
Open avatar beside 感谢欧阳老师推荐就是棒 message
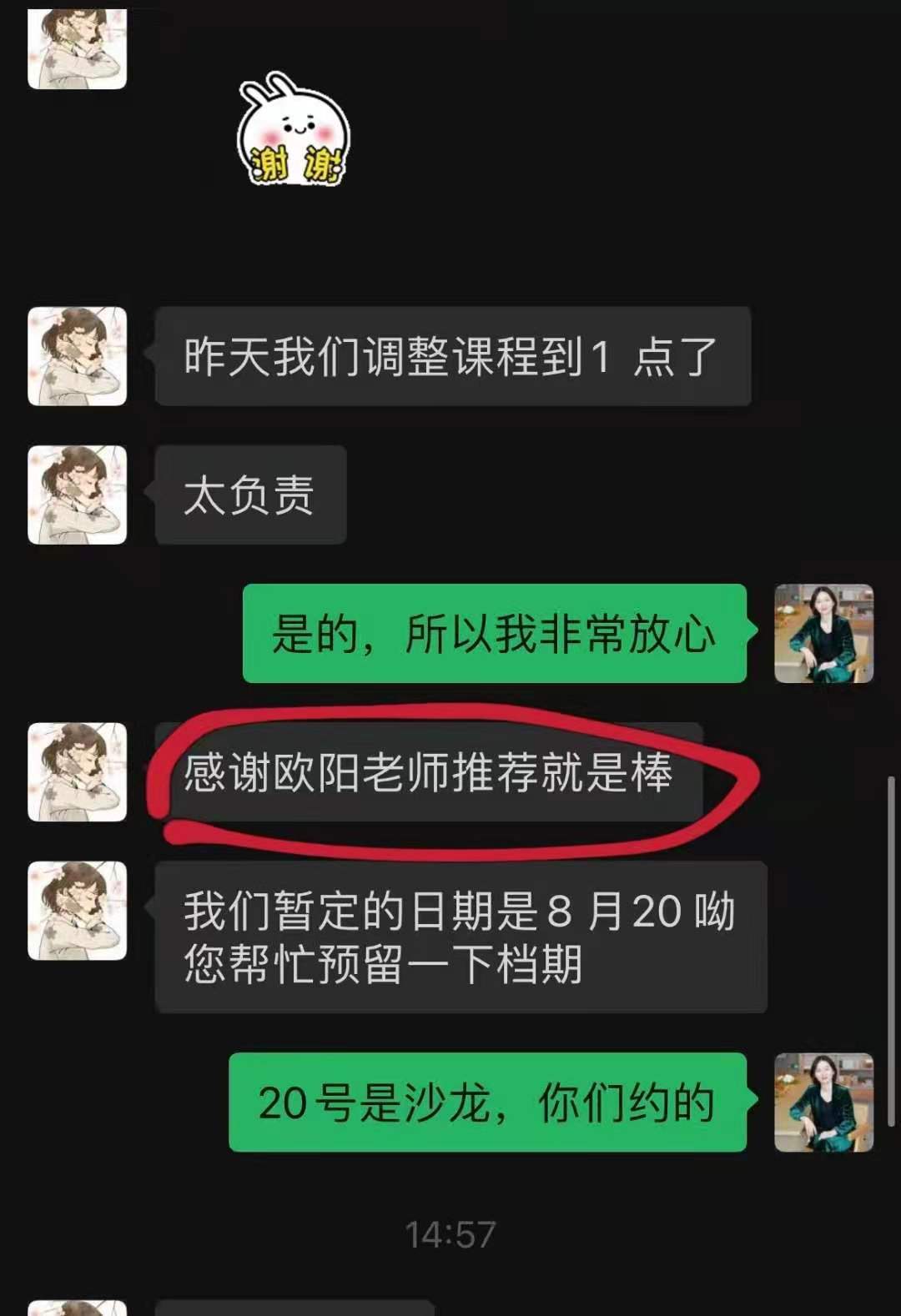(78, 771)
